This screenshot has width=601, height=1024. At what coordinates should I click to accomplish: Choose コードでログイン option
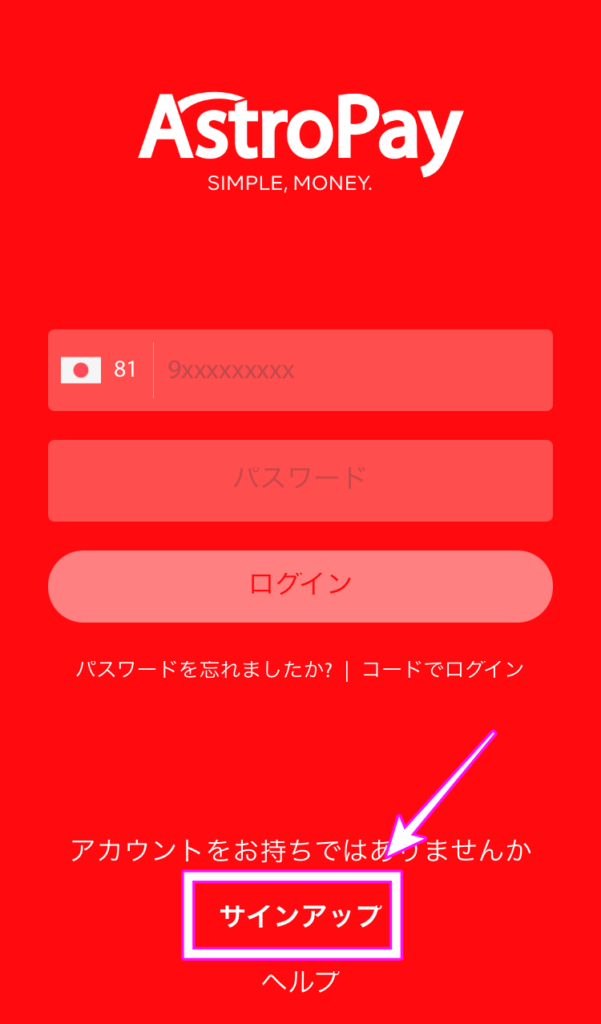coord(442,670)
